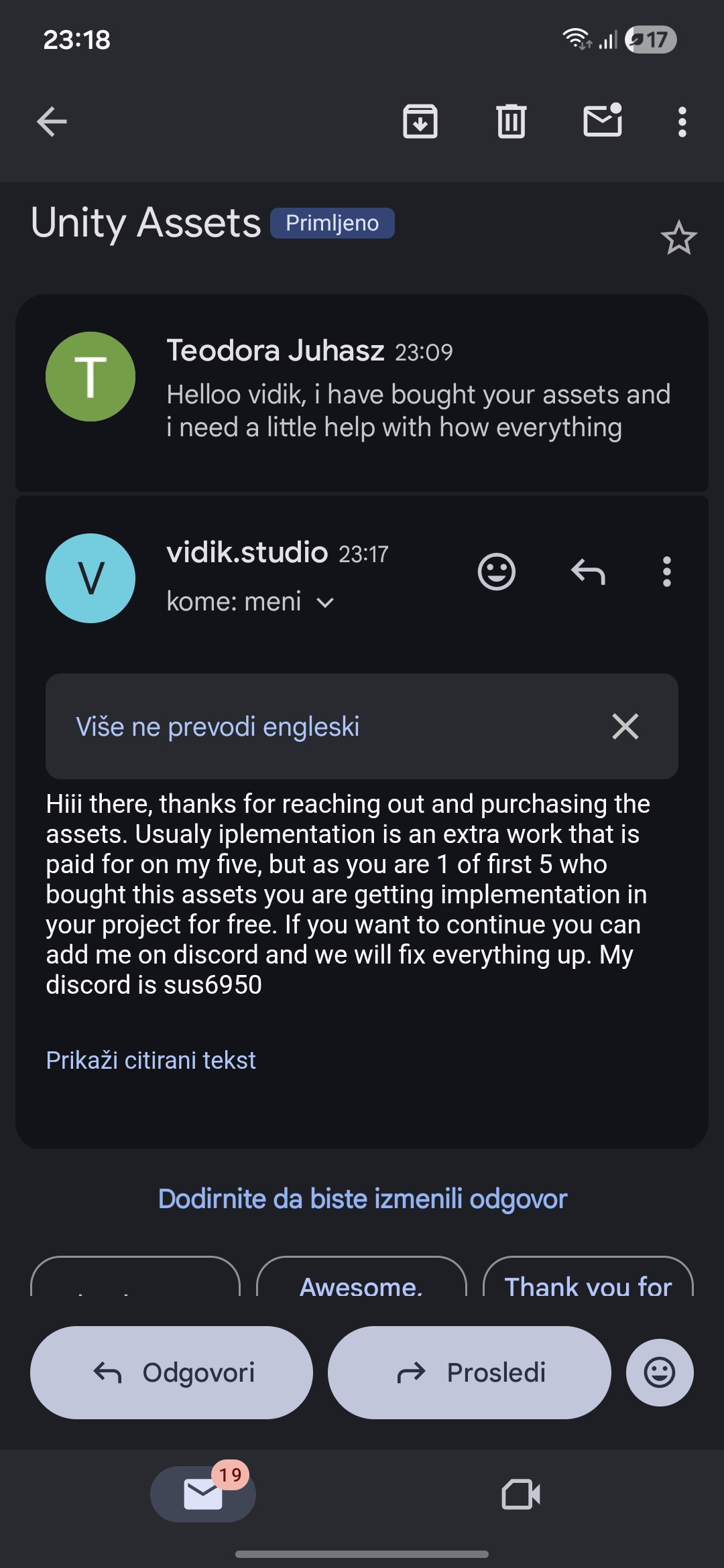The image size is (724, 1568).
Task: Show quoted text via 'Prikaži citirani tekst'
Action: (x=151, y=1060)
